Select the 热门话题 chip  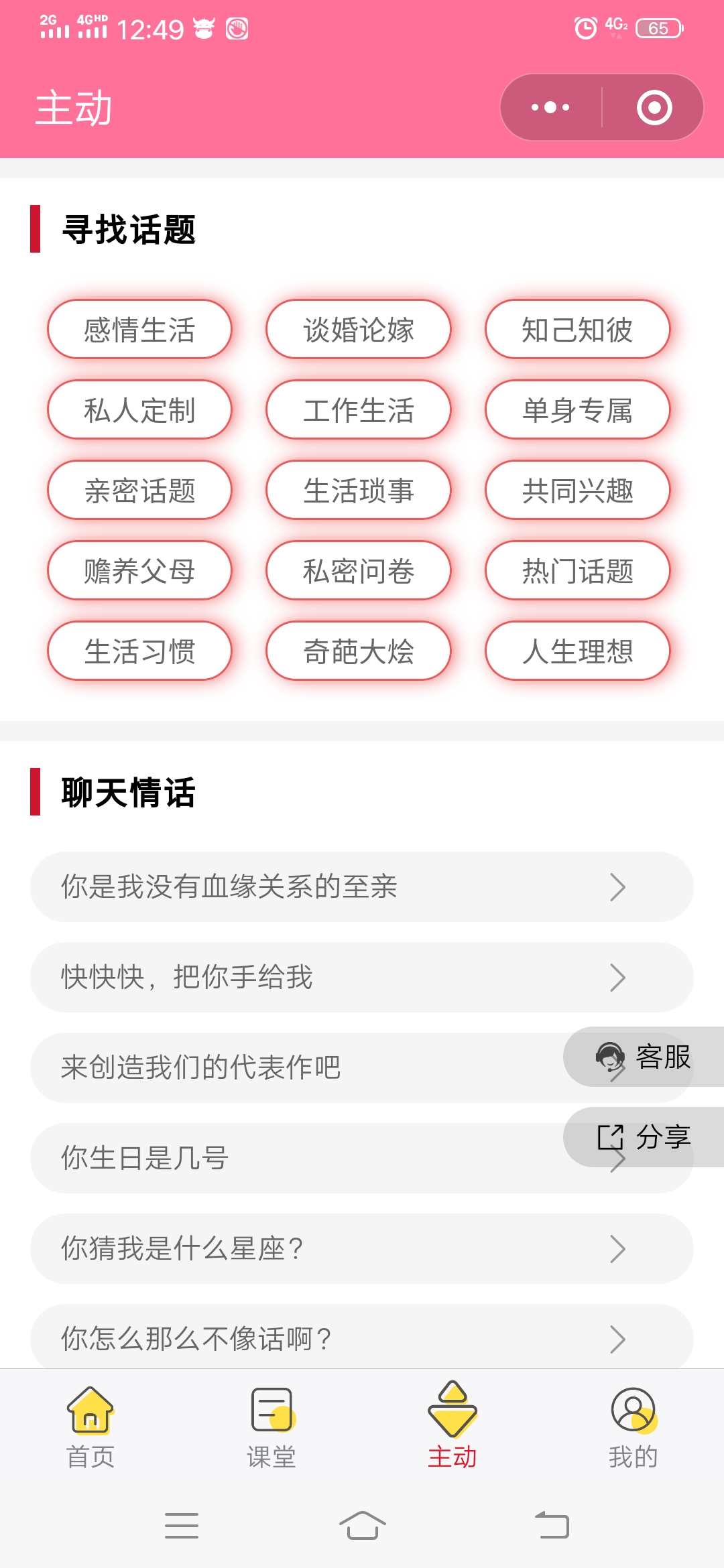pos(578,570)
